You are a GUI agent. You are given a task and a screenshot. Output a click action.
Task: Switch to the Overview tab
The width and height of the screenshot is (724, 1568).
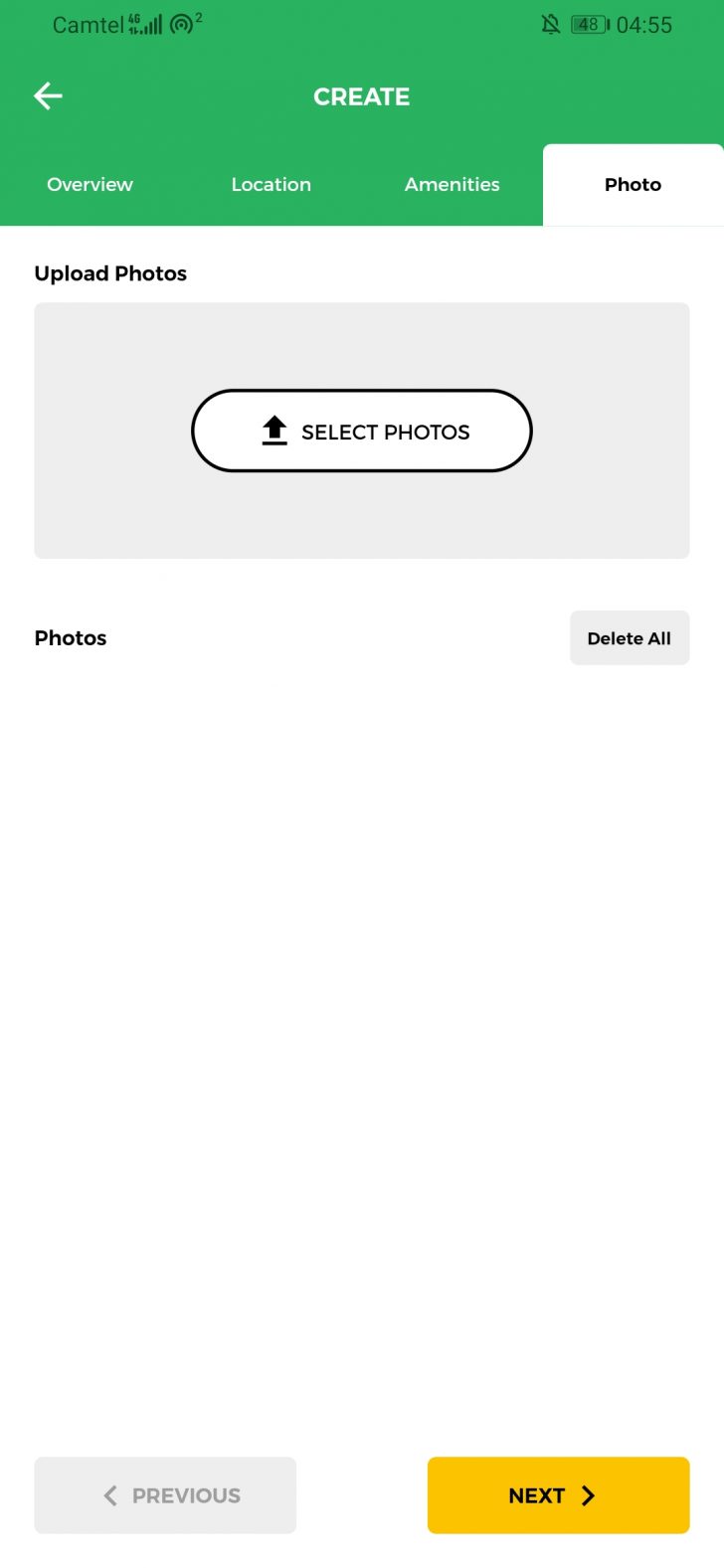pyautogui.click(x=90, y=185)
